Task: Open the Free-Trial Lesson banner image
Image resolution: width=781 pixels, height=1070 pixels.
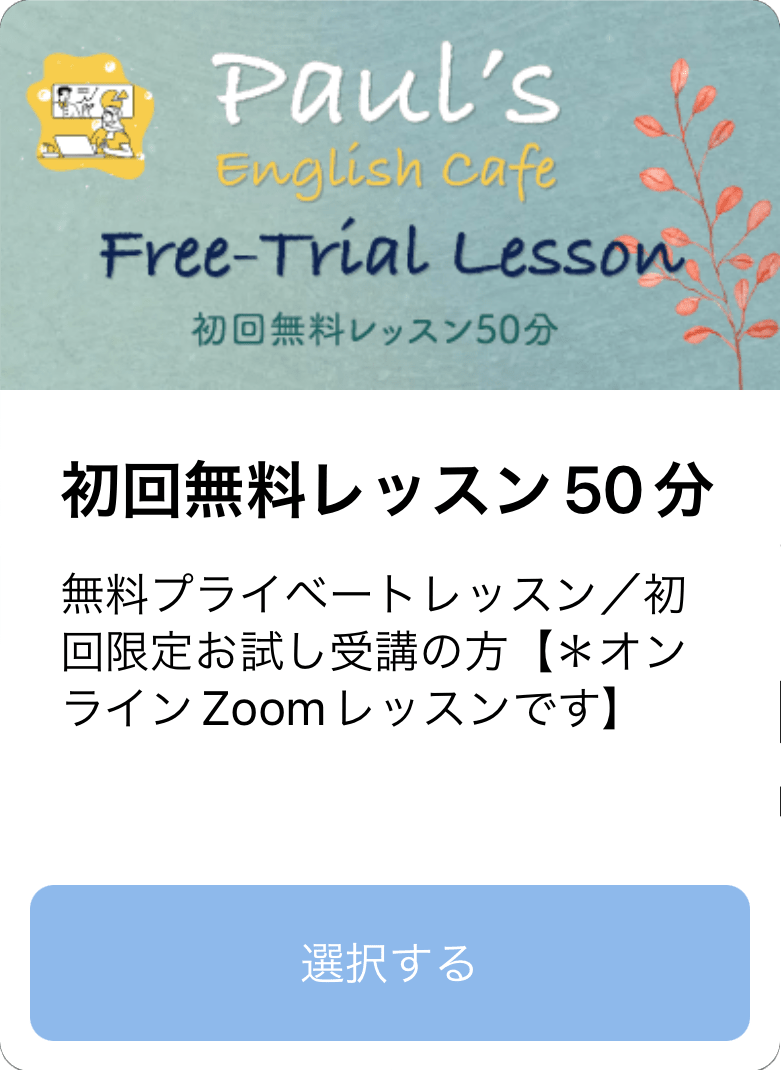Action: click(x=390, y=195)
